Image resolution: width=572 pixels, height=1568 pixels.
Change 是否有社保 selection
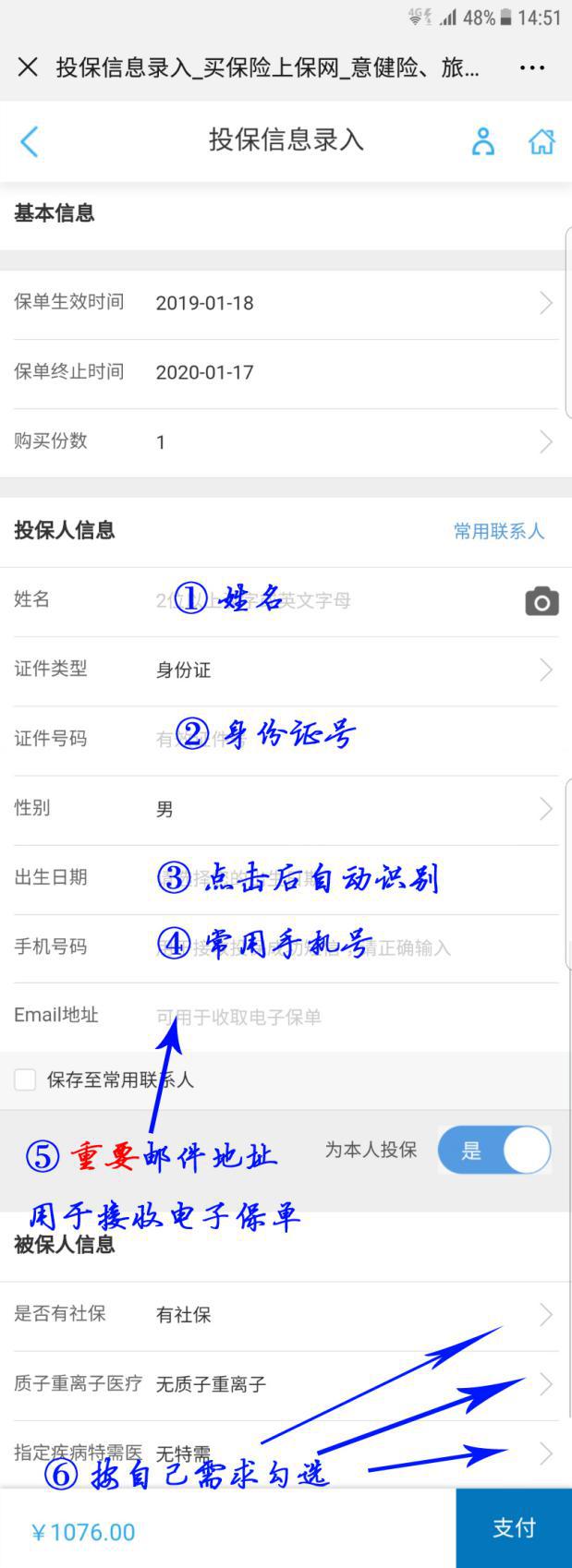pos(351,1314)
